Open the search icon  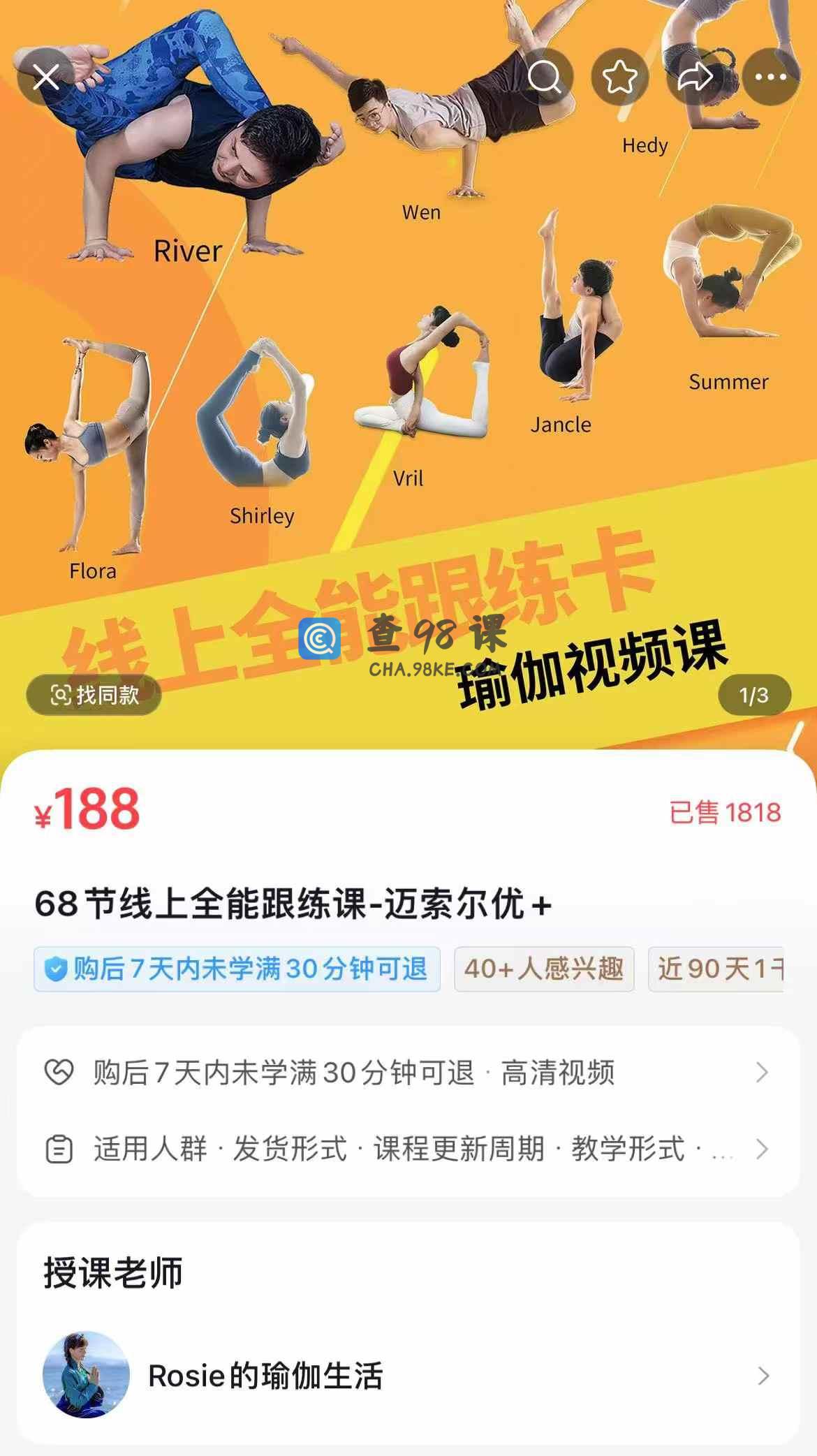coord(544,77)
